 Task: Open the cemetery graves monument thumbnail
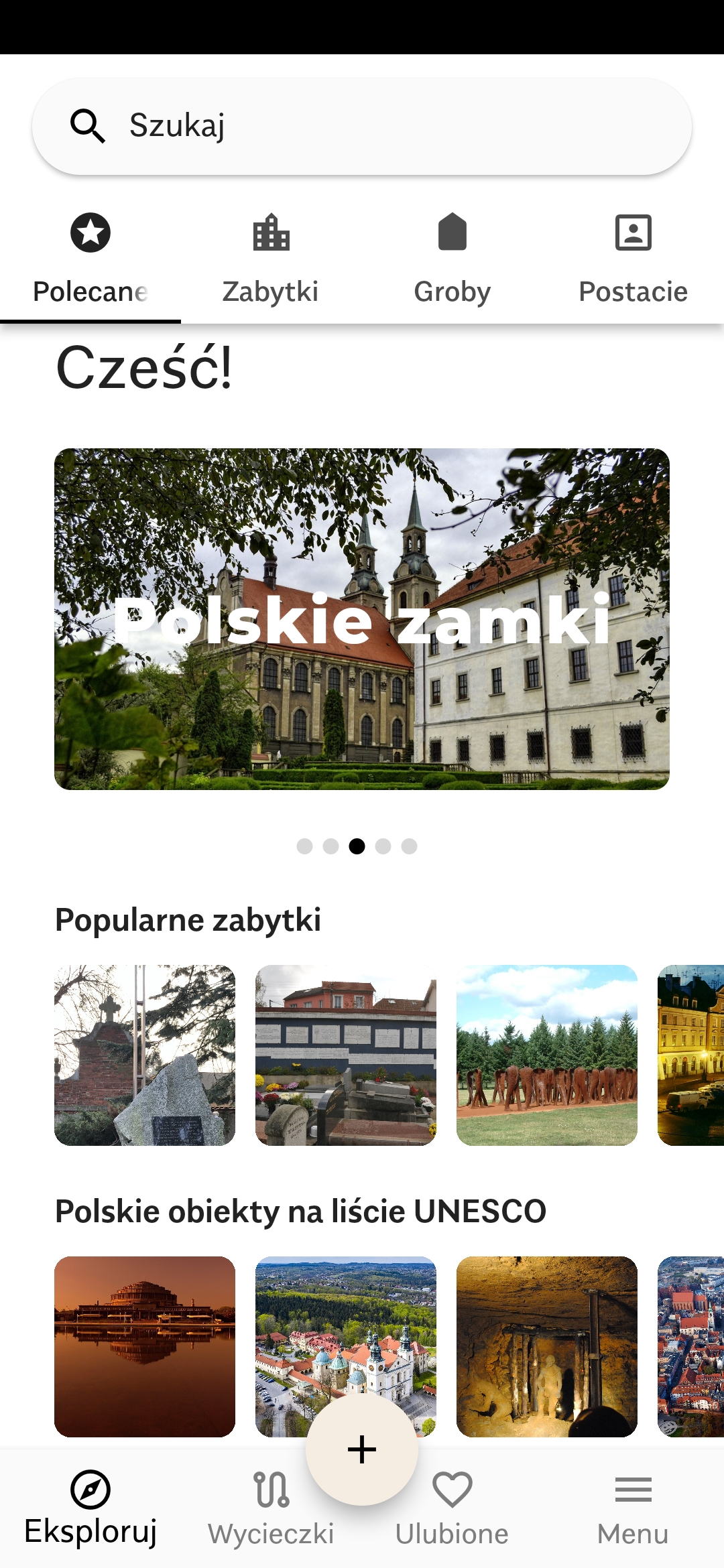[x=346, y=1055]
